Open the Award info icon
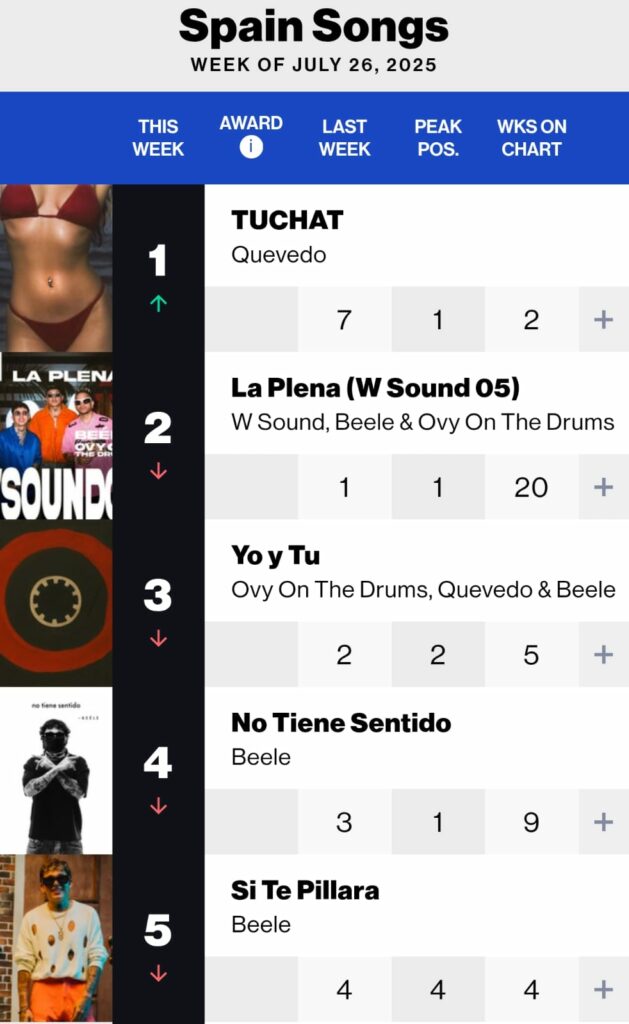 (x=251, y=148)
